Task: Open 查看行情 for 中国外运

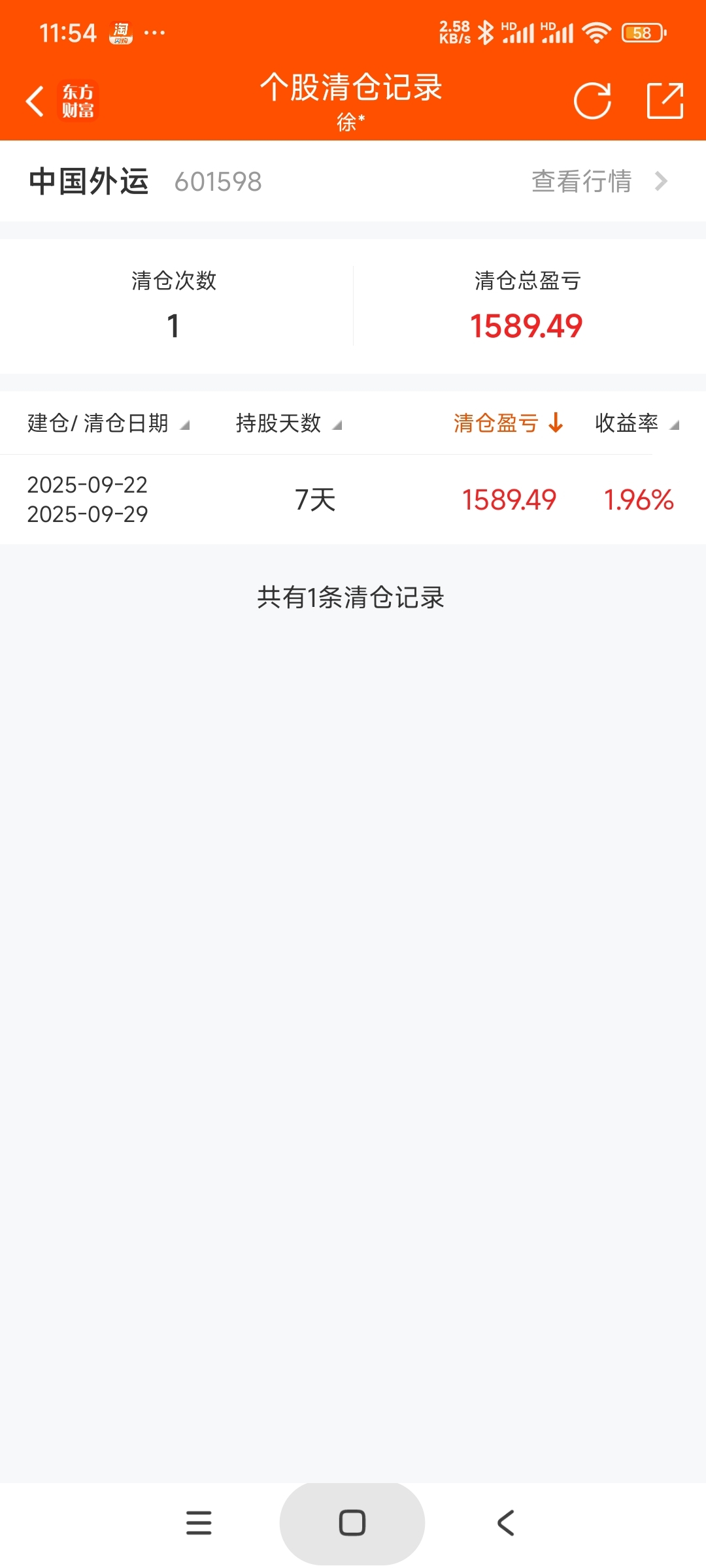Action: click(x=599, y=181)
